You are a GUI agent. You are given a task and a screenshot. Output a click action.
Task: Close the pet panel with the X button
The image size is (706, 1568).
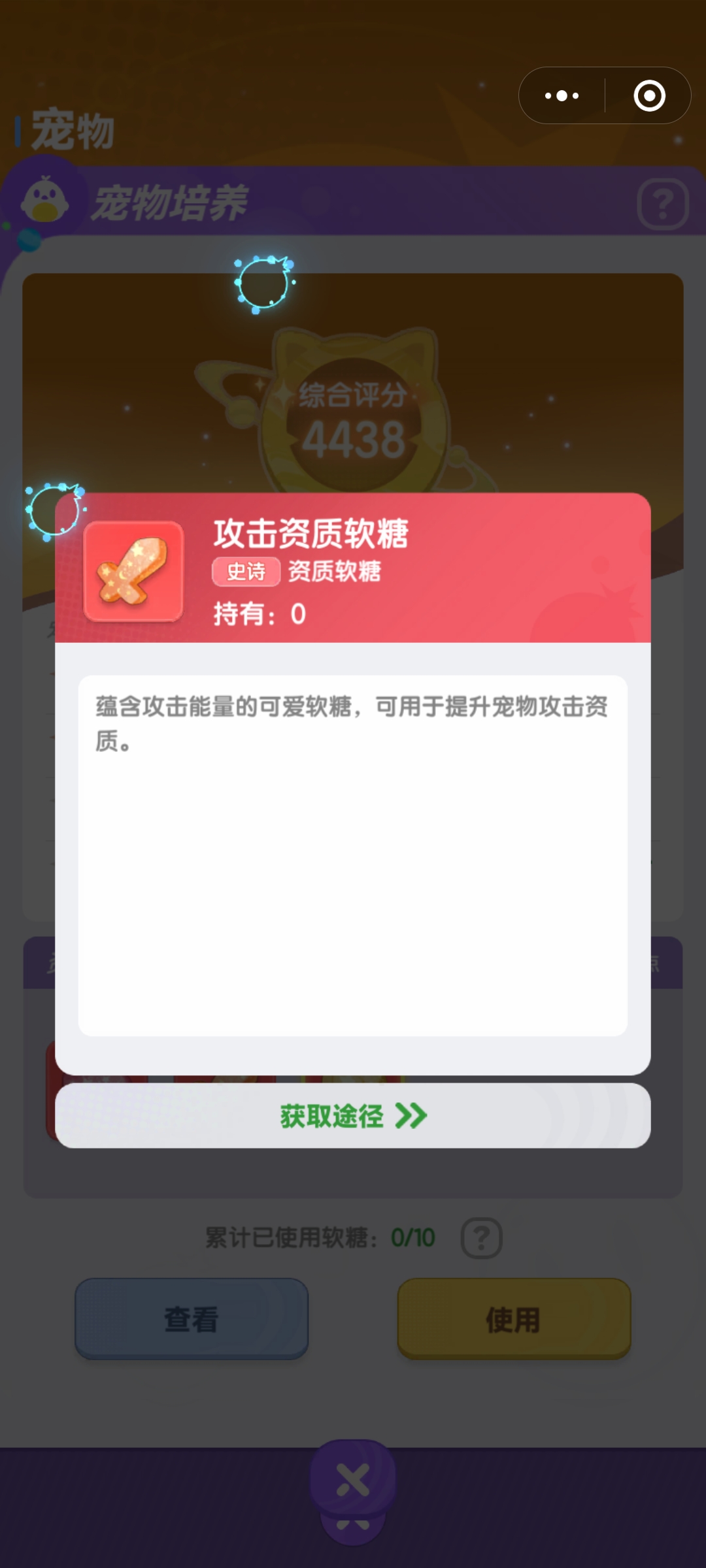coord(353,1480)
